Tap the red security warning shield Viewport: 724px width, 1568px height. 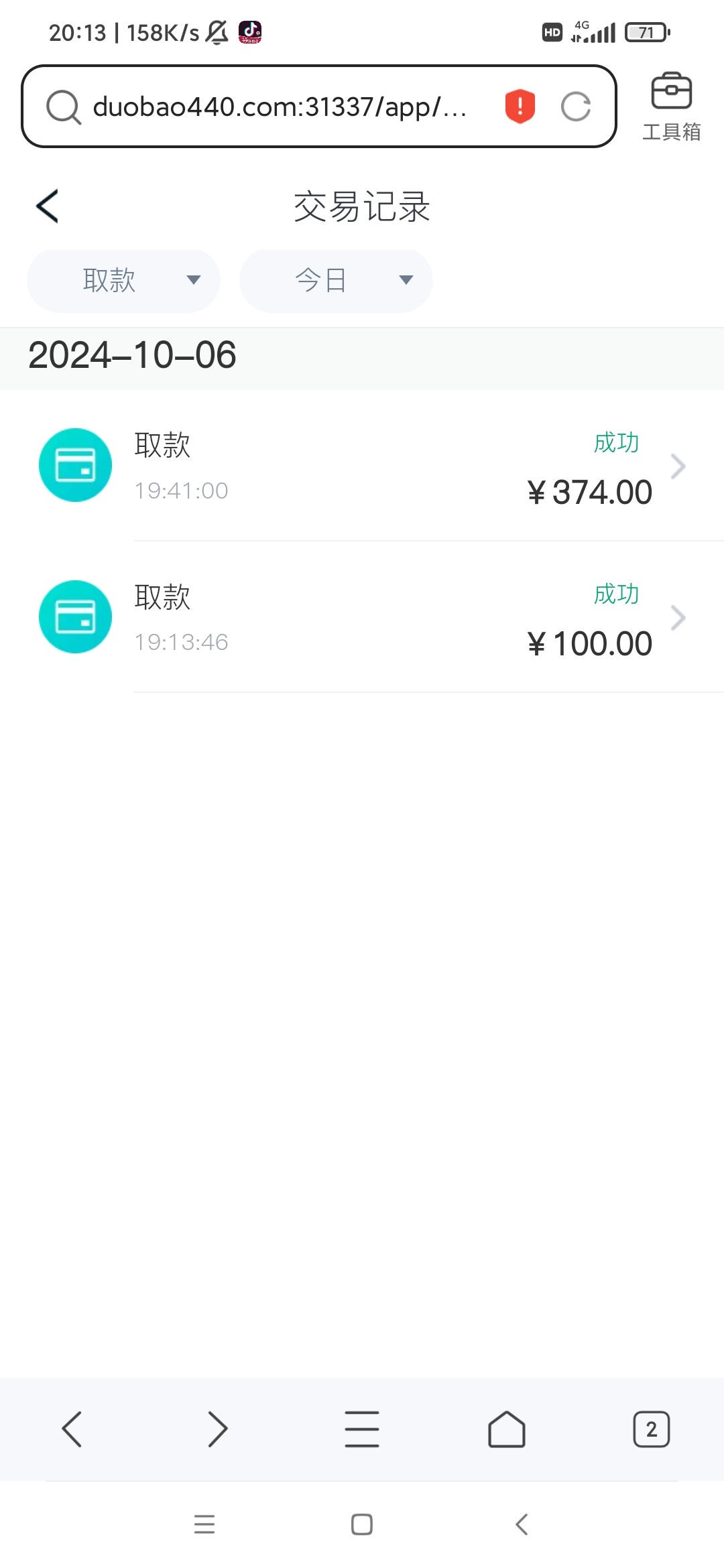click(x=520, y=106)
